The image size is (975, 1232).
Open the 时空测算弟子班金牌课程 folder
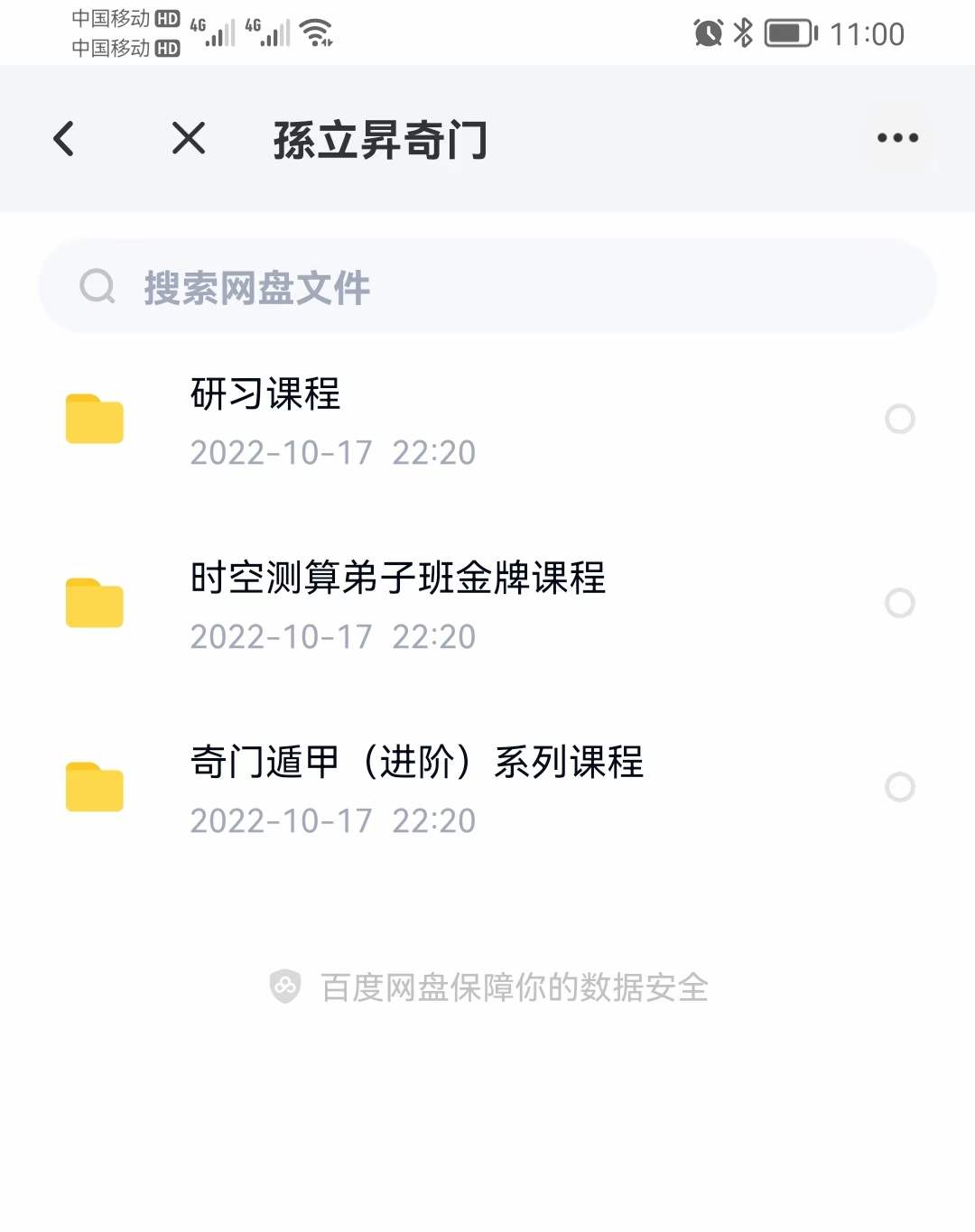tap(397, 603)
